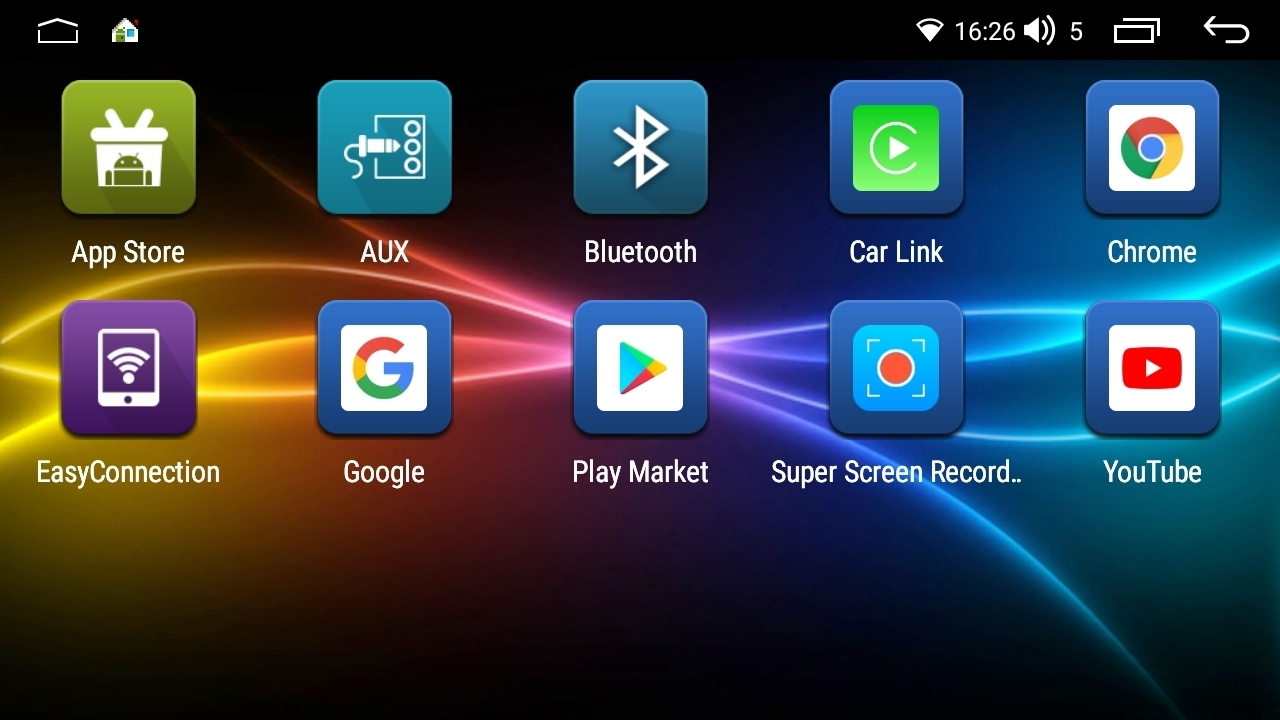
Task: Tap the home button in top bar
Action: [x=57, y=31]
